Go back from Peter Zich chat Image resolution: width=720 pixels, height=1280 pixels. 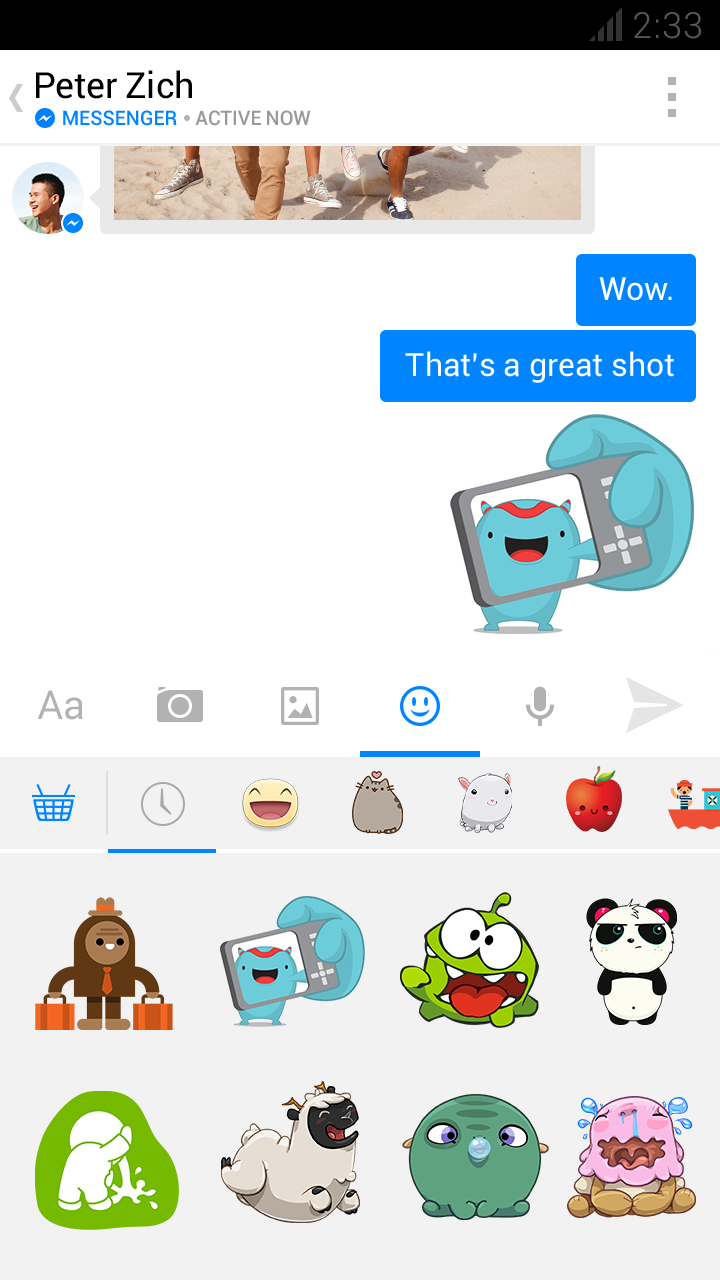click(x=17, y=98)
